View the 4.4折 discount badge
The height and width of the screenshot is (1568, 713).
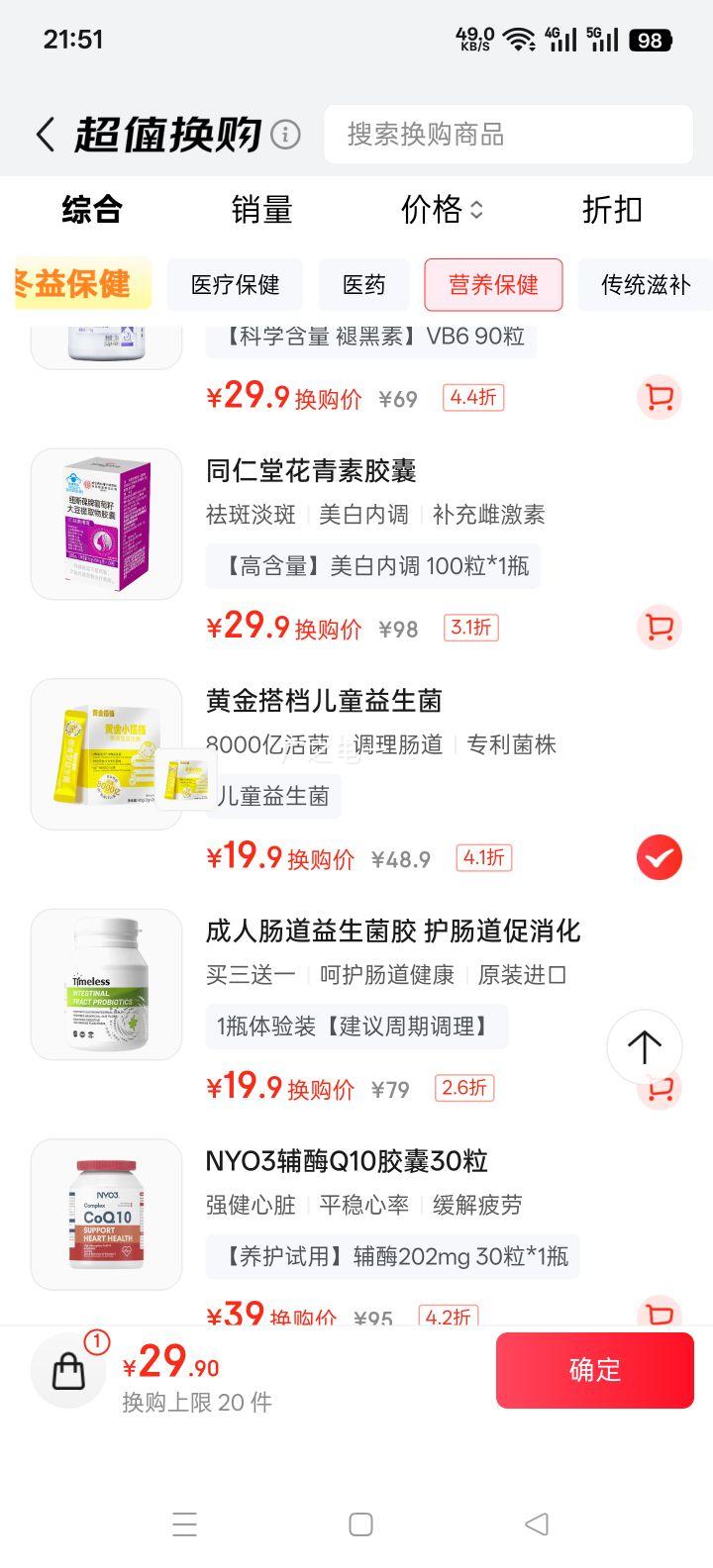pyautogui.click(x=475, y=397)
